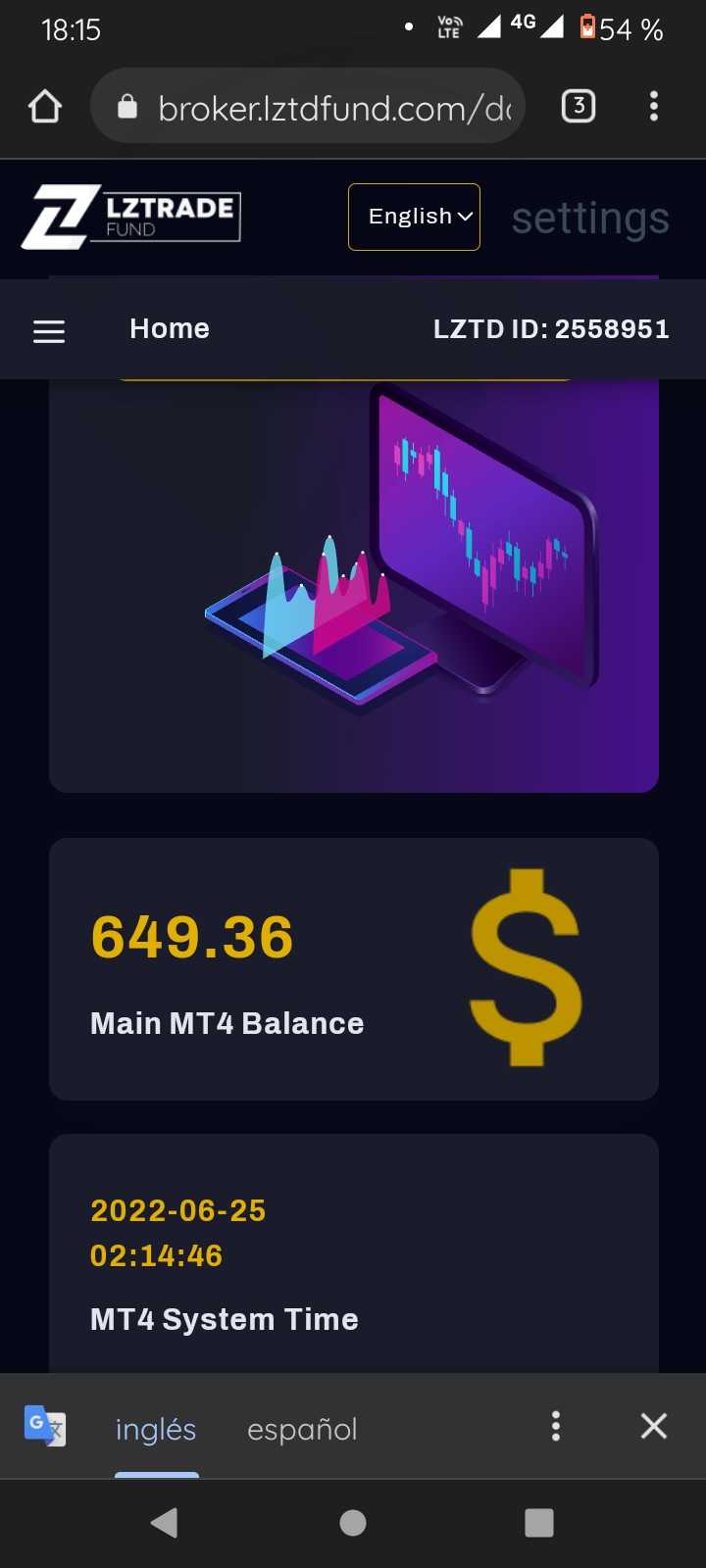Open the browser tab switcher
The height and width of the screenshot is (1568, 706).
[579, 106]
